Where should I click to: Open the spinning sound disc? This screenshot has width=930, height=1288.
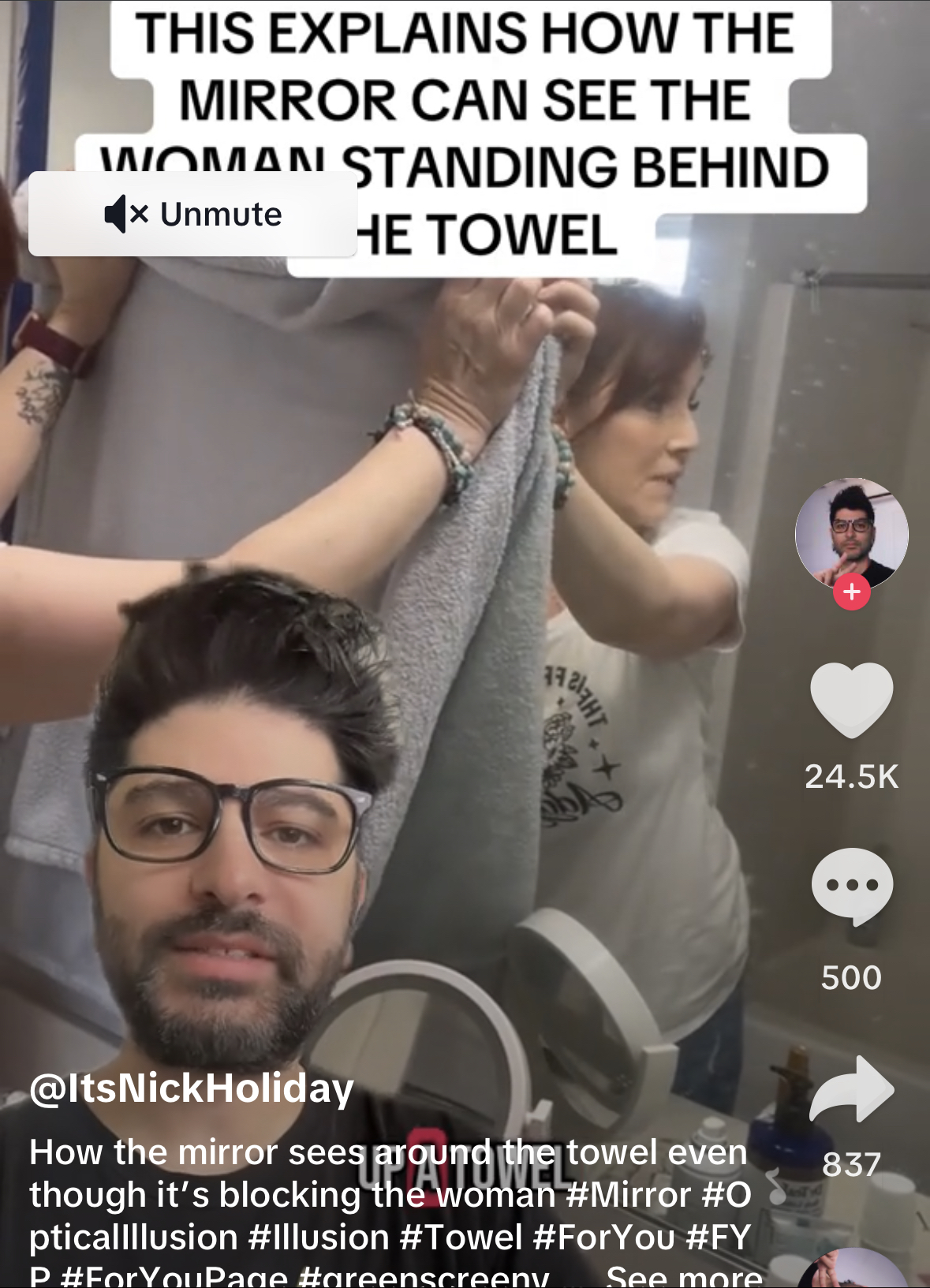click(x=852, y=1269)
